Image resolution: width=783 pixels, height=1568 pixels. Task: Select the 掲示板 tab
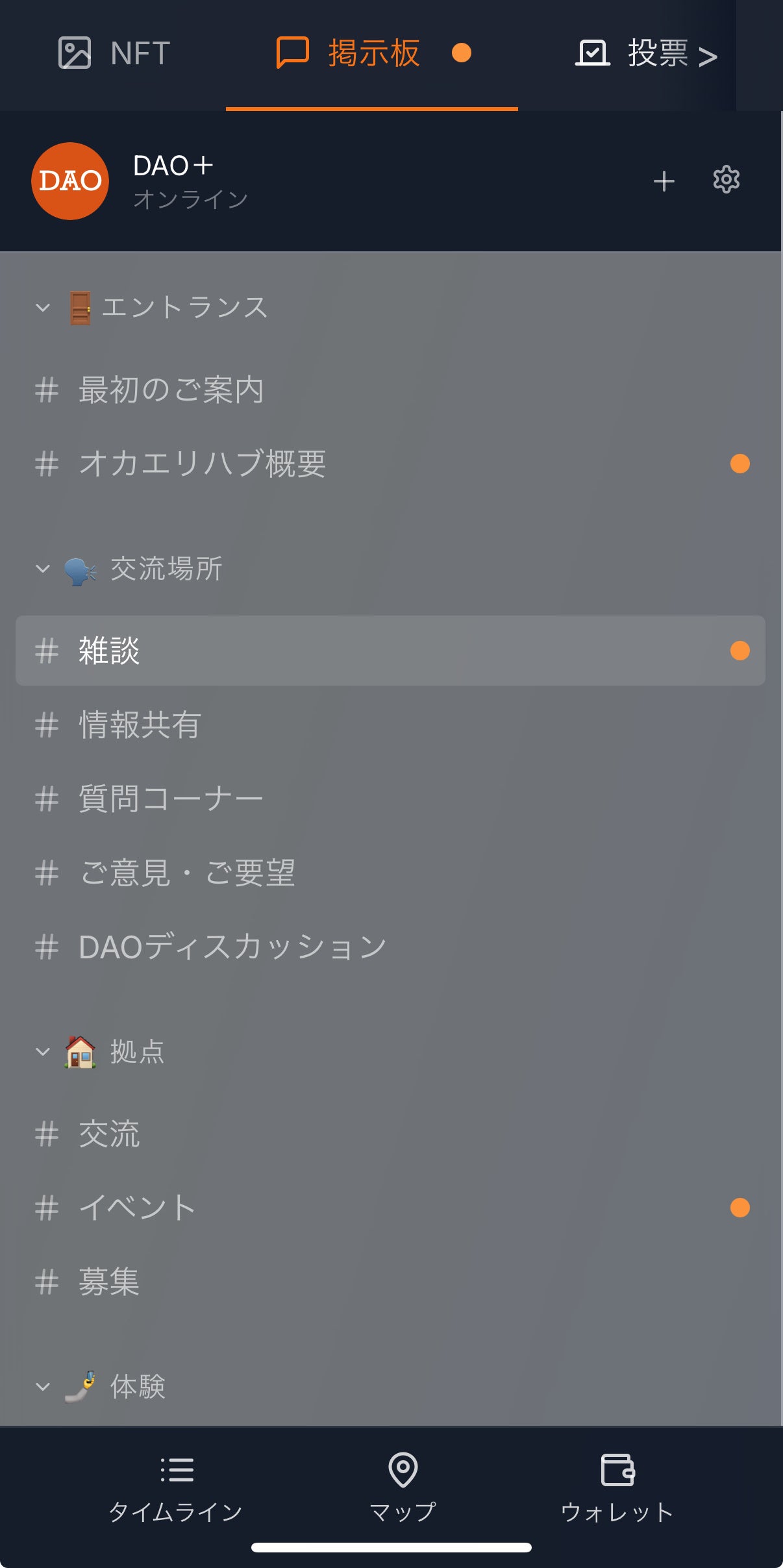point(371,53)
